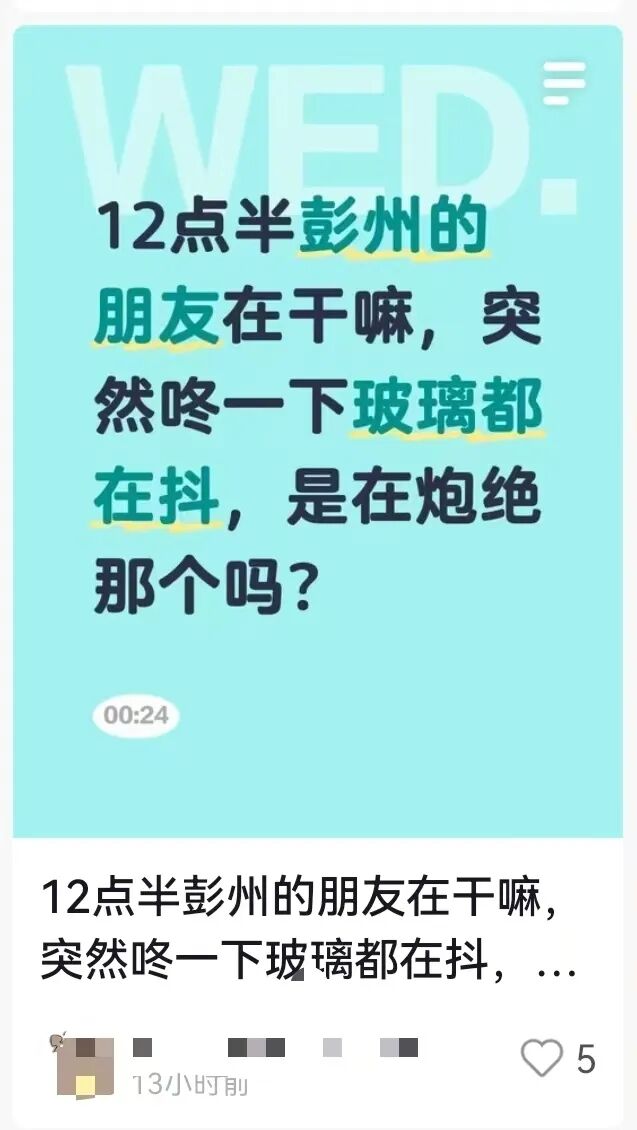Image resolution: width=637 pixels, height=1130 pixels.
Task: Like the post with 5 likes
Action: coord(542,1058)
